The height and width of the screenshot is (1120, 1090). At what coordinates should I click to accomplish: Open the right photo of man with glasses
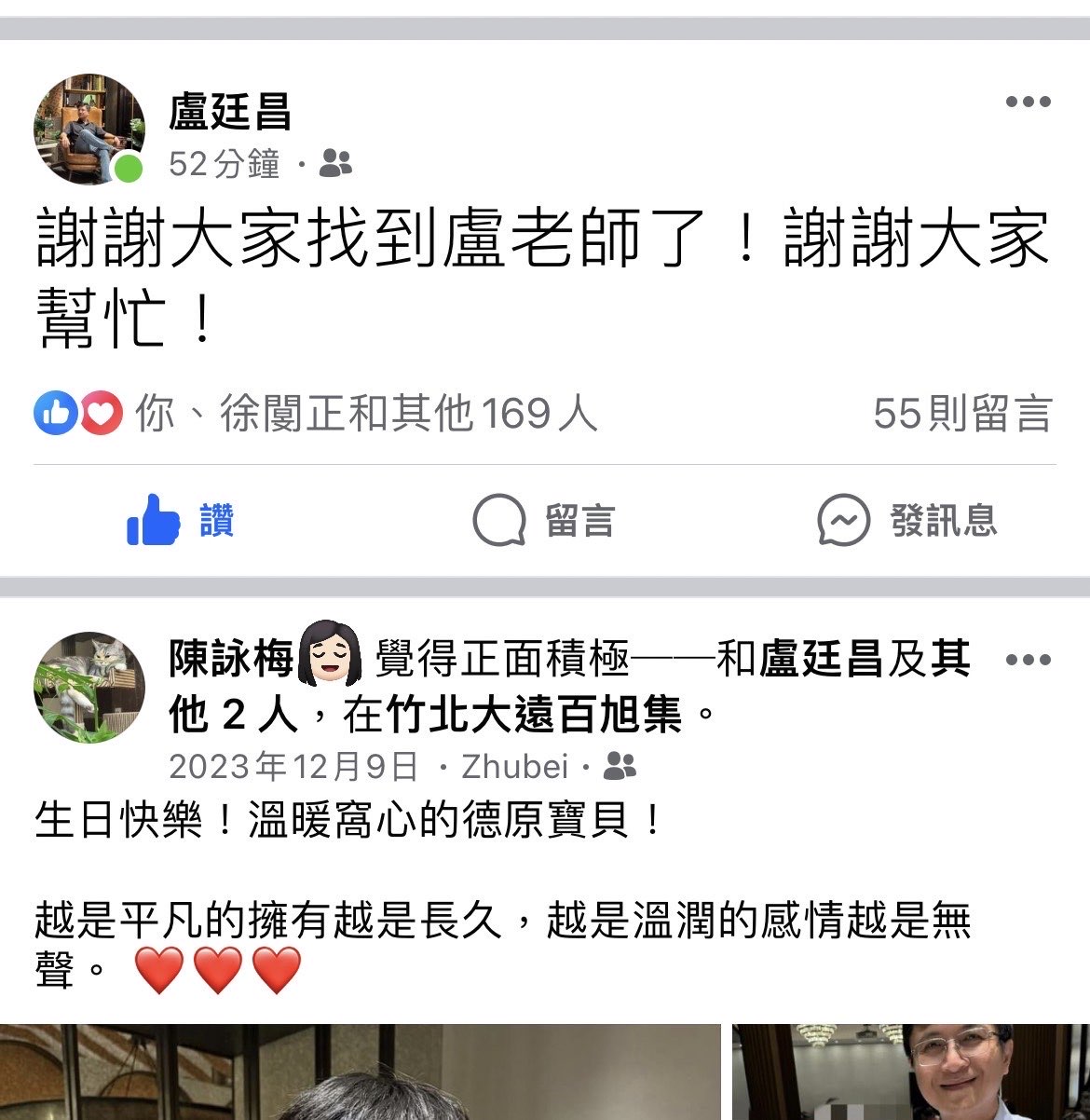click(910, 1072)
